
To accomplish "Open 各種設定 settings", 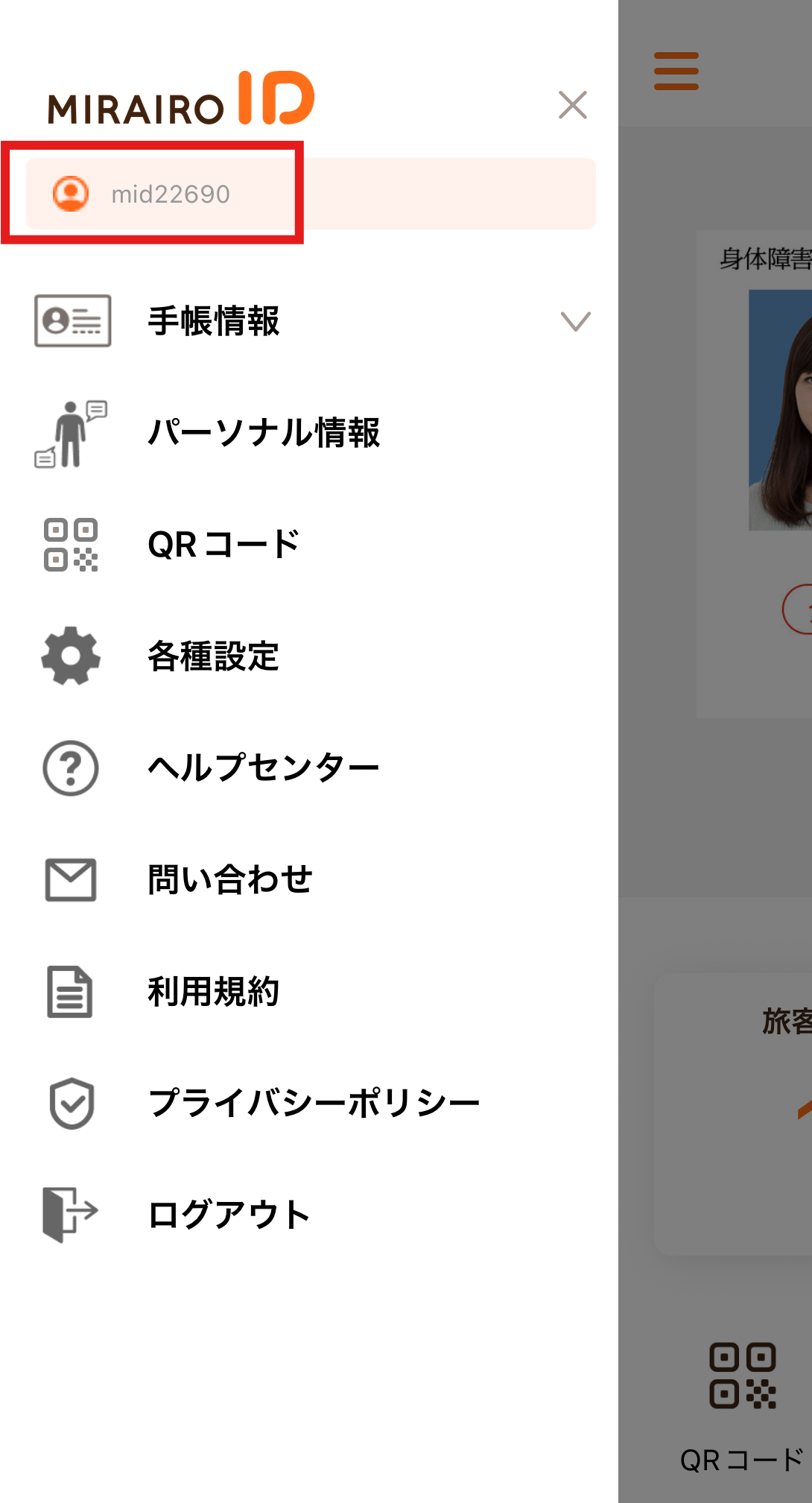I will click(213, 656).
